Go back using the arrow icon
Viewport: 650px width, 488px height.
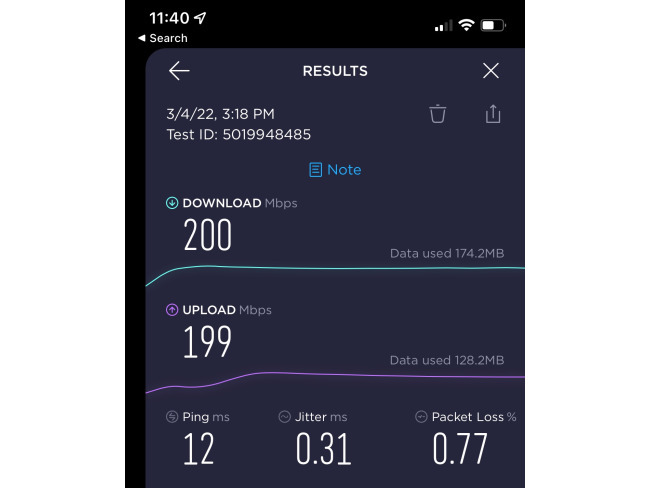(x=179, y=71)
